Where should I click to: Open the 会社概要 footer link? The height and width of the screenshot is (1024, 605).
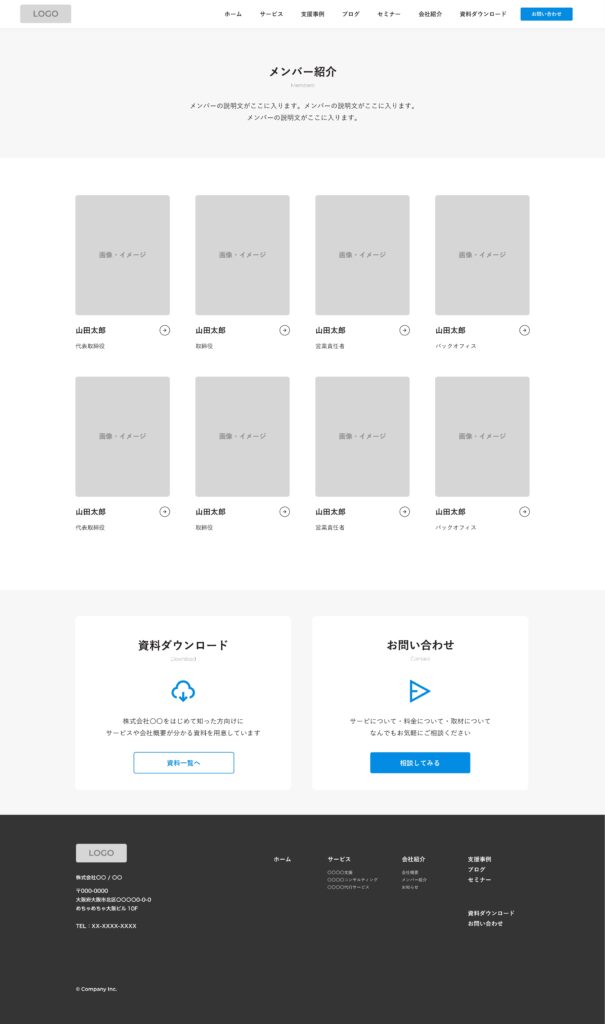(411, 872)
